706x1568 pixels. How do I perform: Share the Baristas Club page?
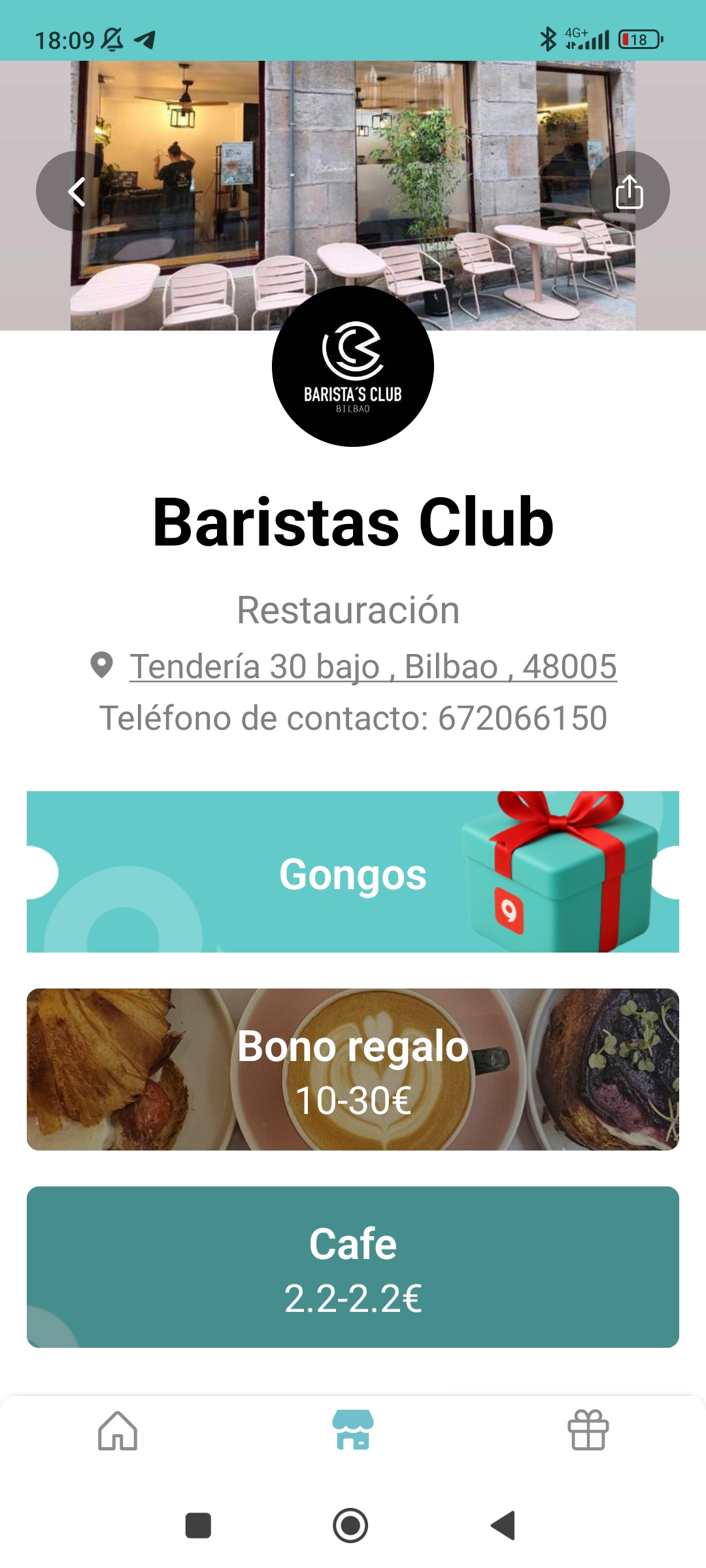pos(629,191)
